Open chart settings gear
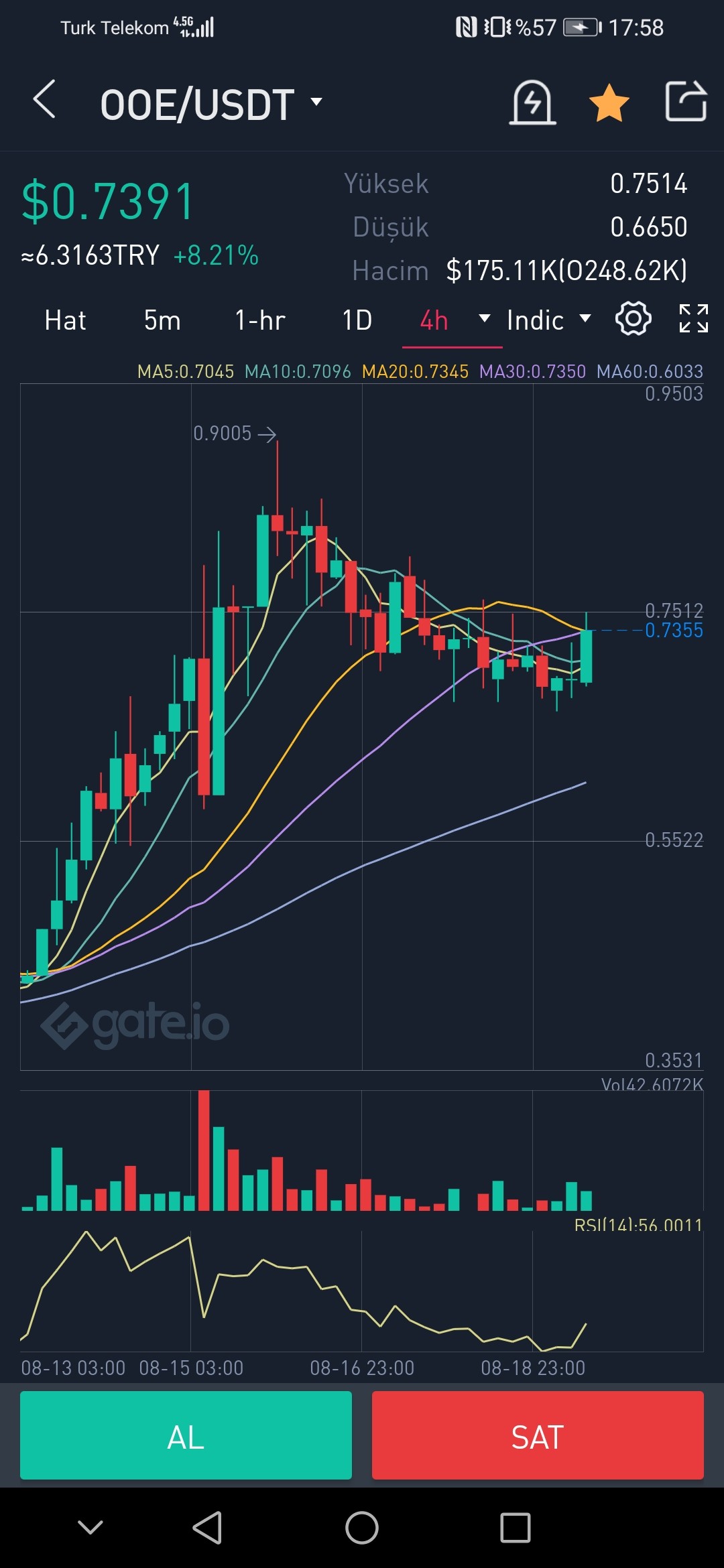The image size is (724, 1568). 633,318
